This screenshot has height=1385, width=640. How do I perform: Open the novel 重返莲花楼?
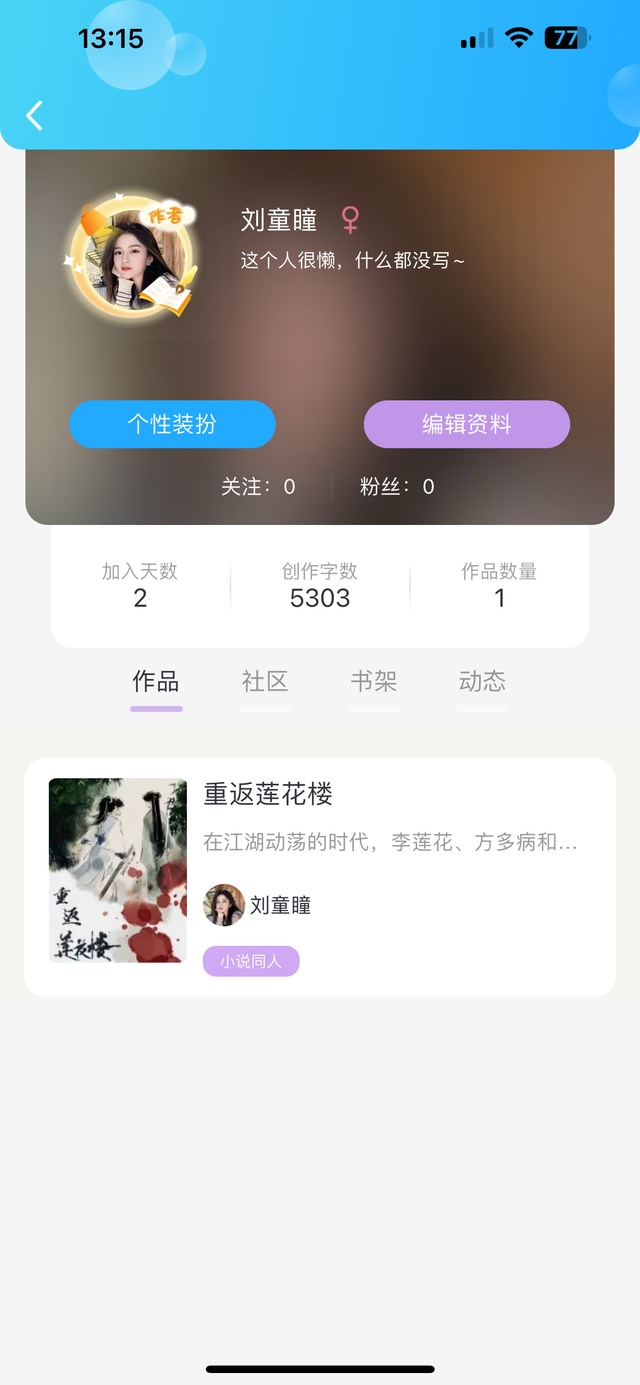(x=268, y=794)
